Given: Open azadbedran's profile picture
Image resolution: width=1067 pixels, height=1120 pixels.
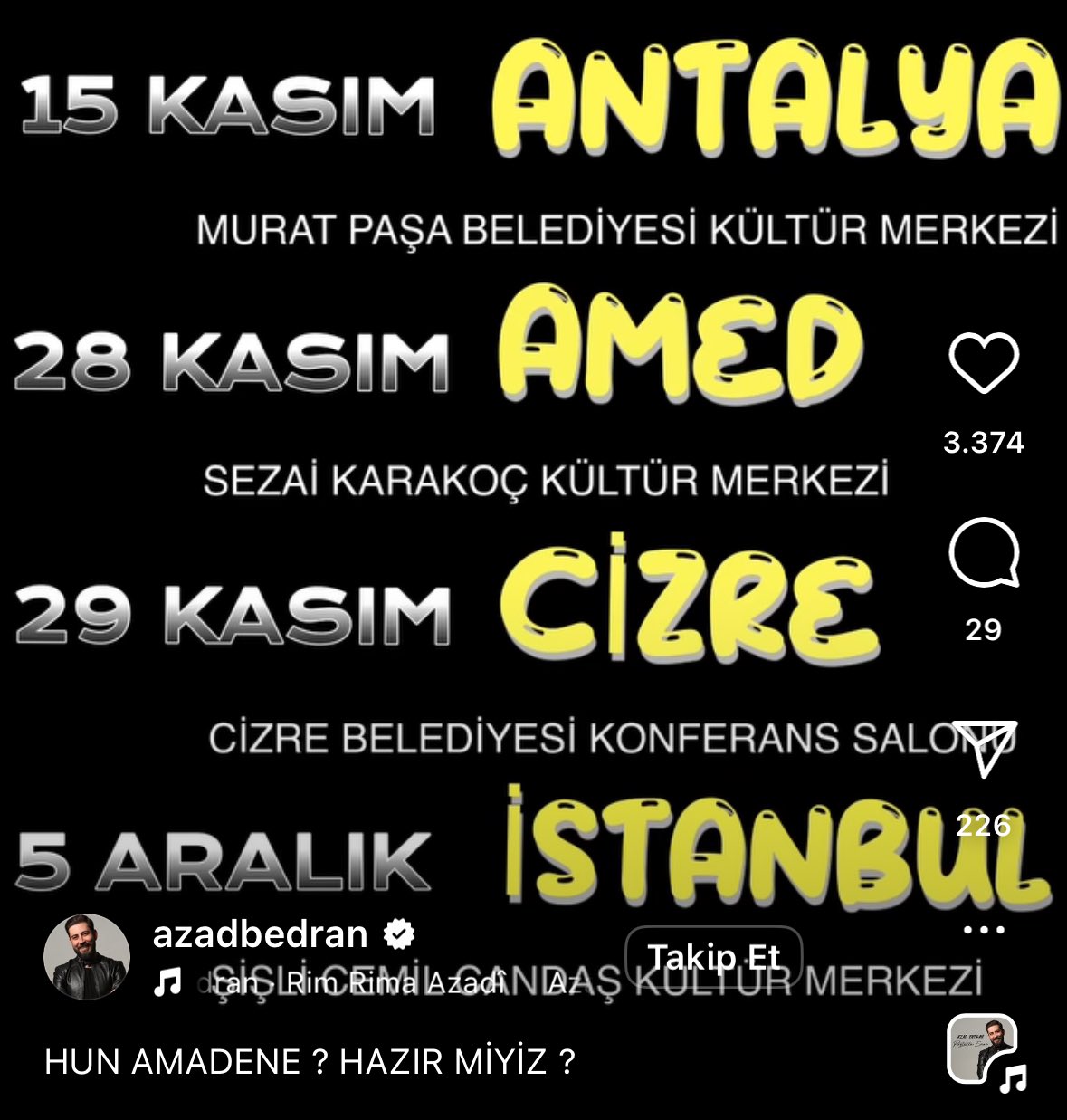Looking at the screenshot, I should click(87, 957).
